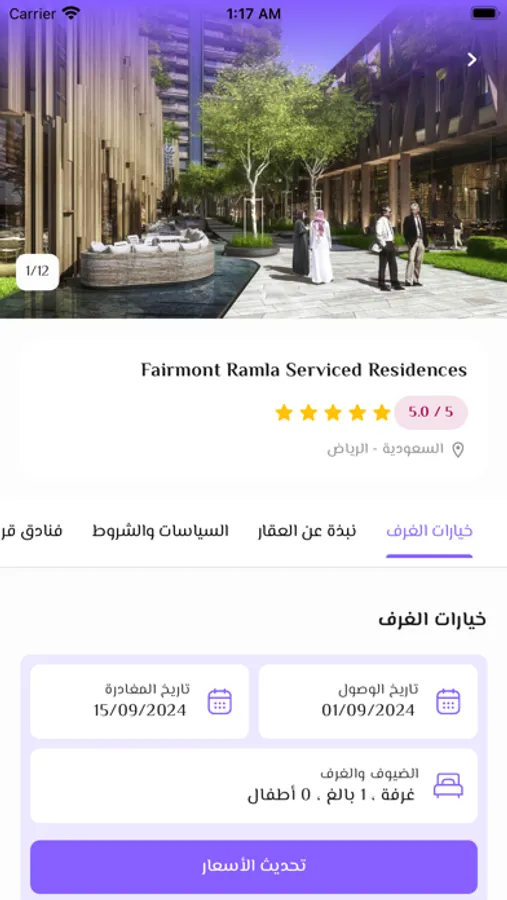507x900 pixels.
Task: Edit guests and rooms الضيوف والغرف
Action: 254,786
